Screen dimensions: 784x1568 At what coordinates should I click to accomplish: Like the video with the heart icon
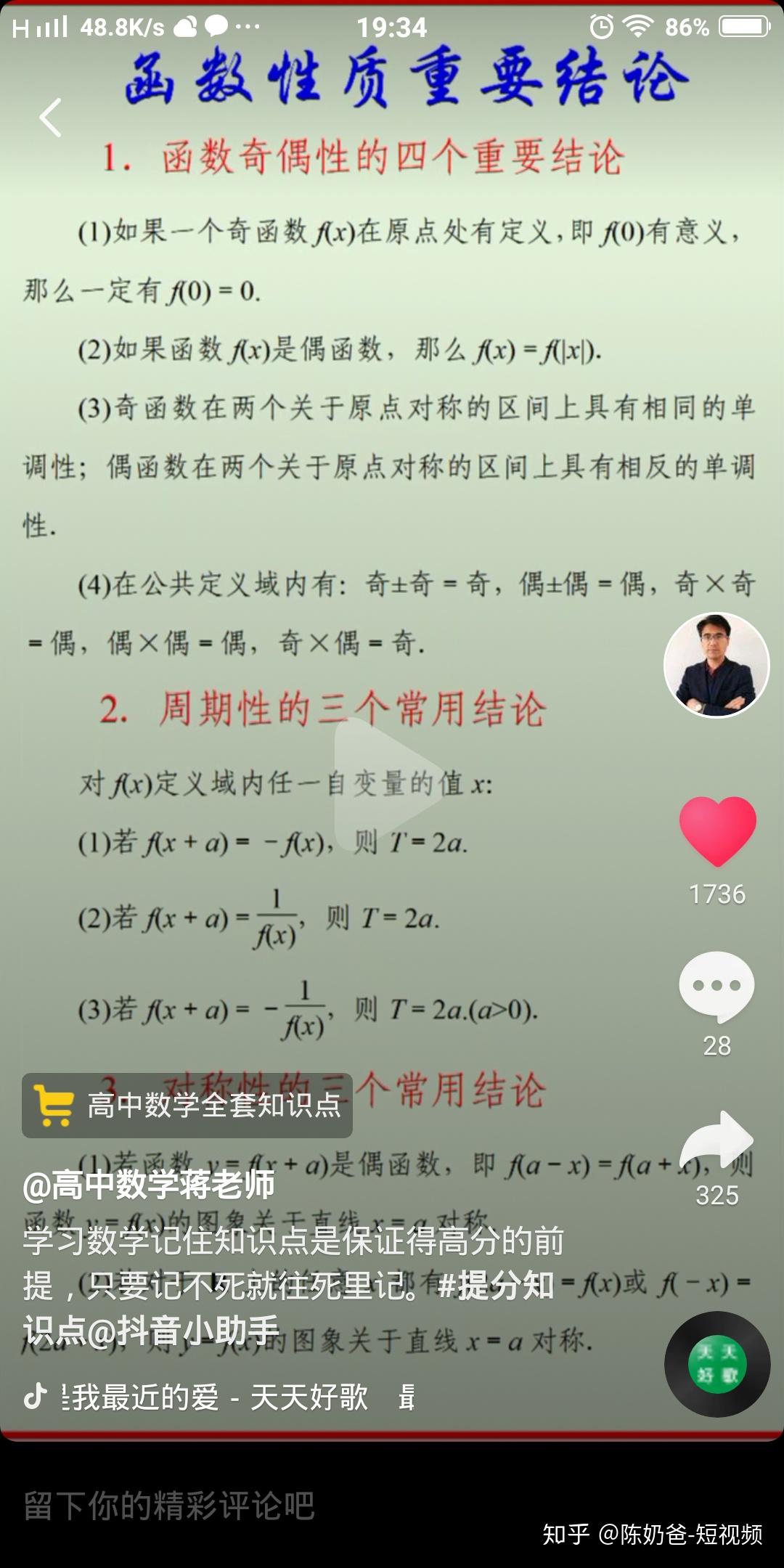(x=717, y=831)
